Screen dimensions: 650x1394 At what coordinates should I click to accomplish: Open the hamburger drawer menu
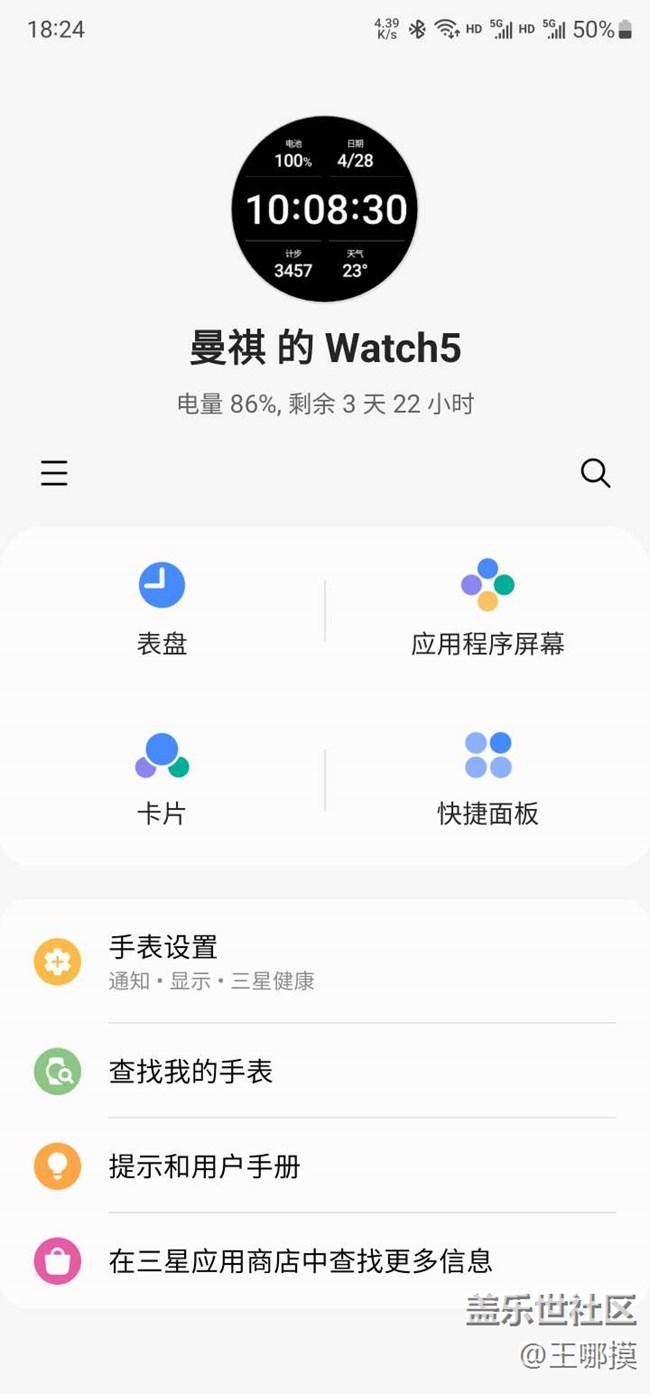click(54, 473)
